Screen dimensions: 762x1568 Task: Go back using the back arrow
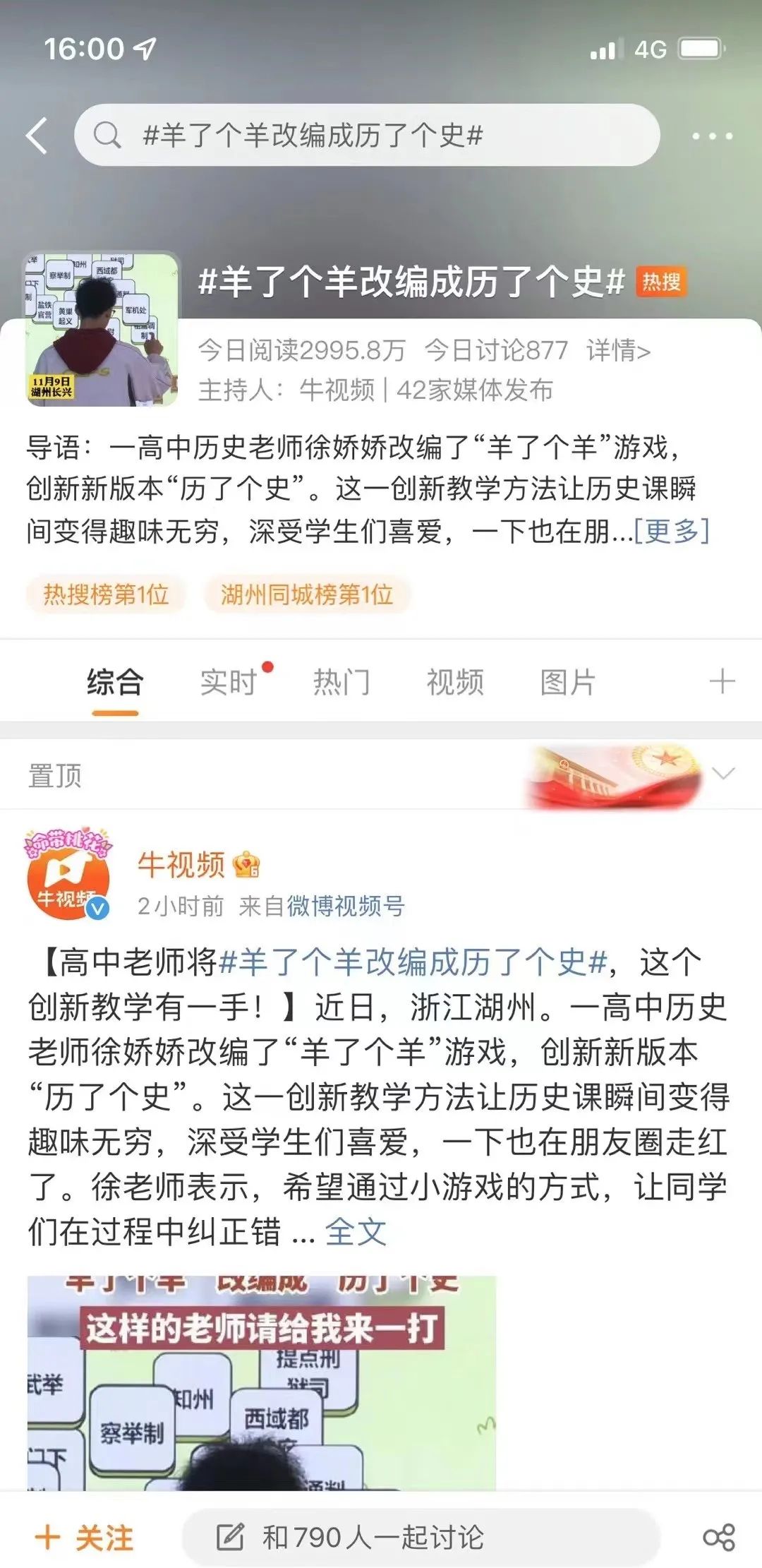tap(37, 136)
